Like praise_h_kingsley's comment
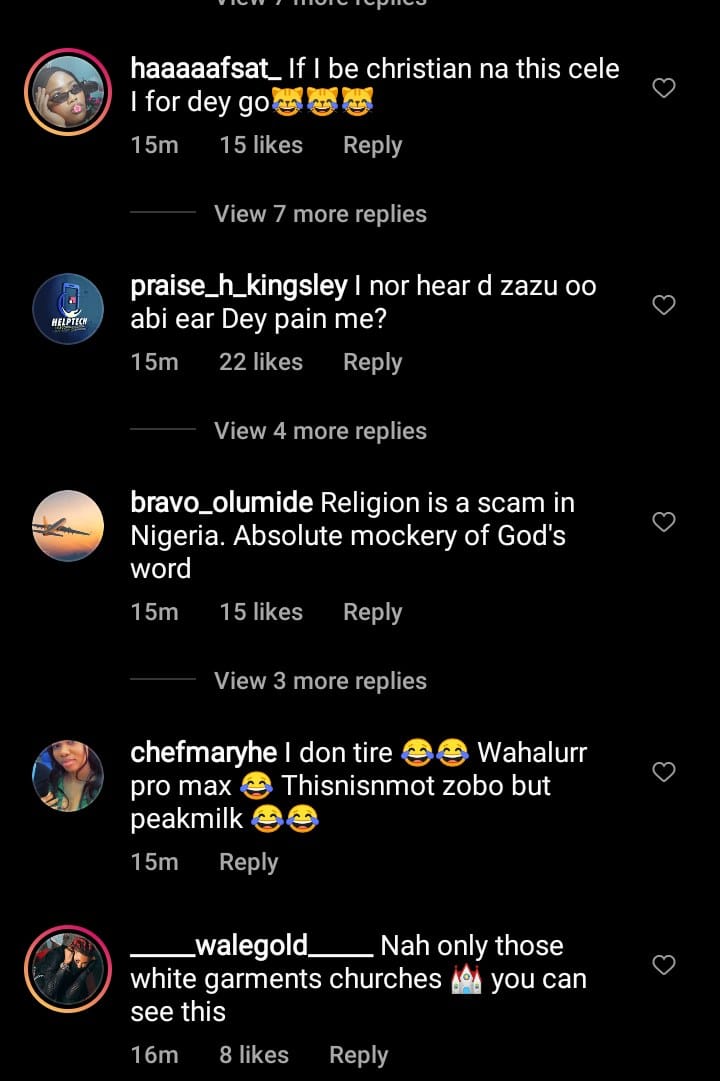This screenshot has height=1081, width=720. click(x=664, y=305)
